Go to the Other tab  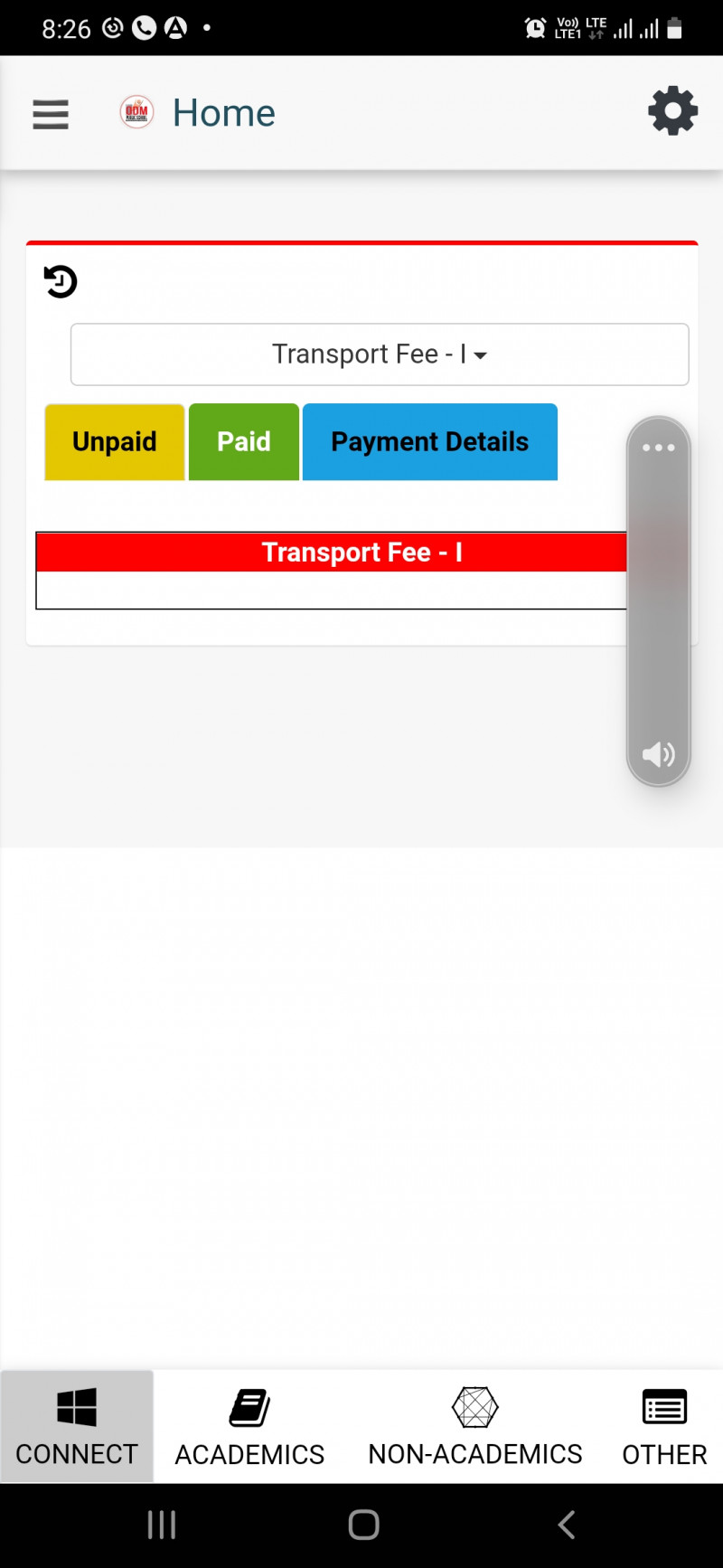click(664, 1427)
